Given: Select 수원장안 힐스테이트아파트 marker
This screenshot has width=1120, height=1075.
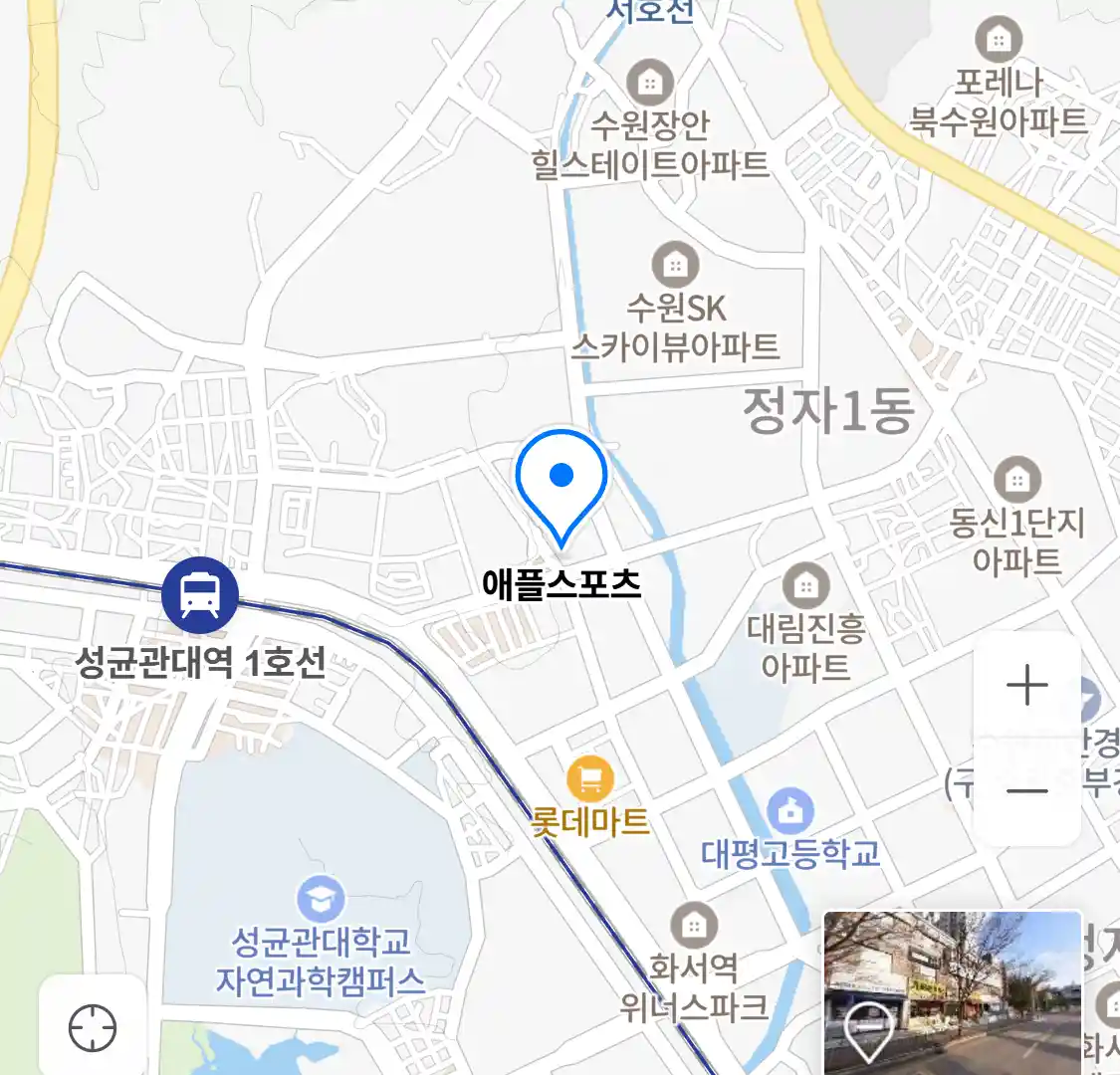Looking at the screenshot, I should [x=649, y=84].
